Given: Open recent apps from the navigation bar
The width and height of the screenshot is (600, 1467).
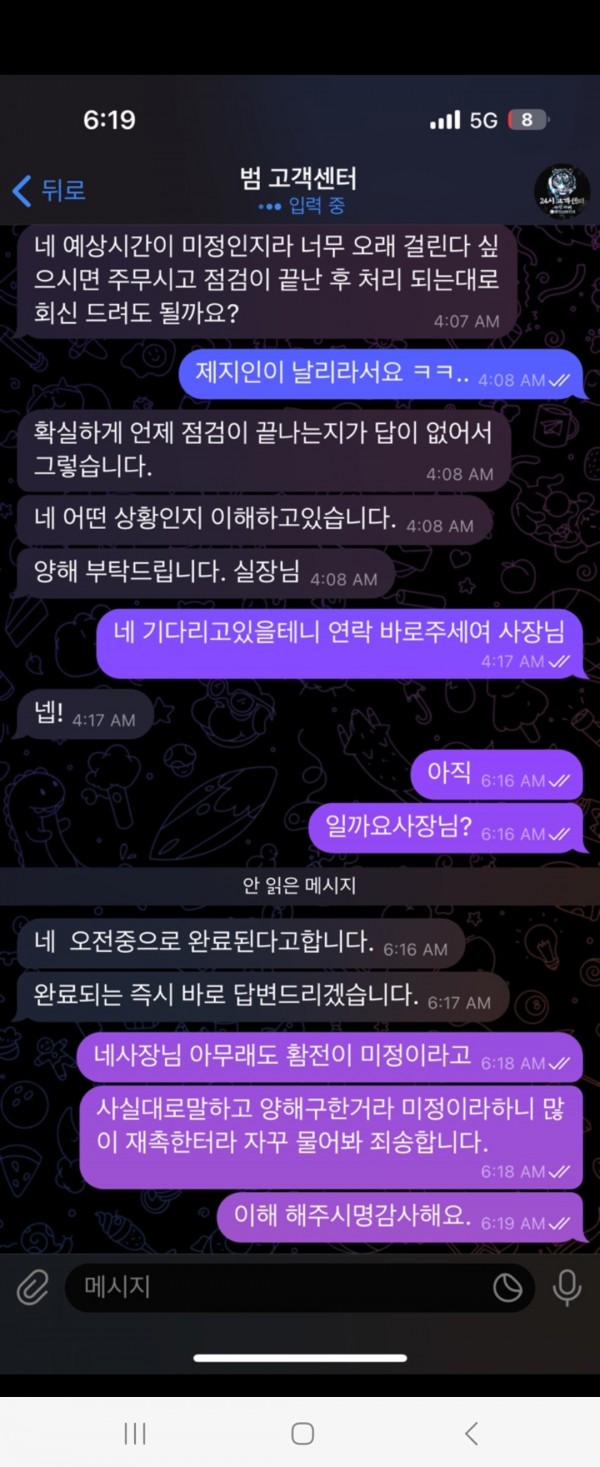Looking at the screenshot, I should (x=135, y=1433).
